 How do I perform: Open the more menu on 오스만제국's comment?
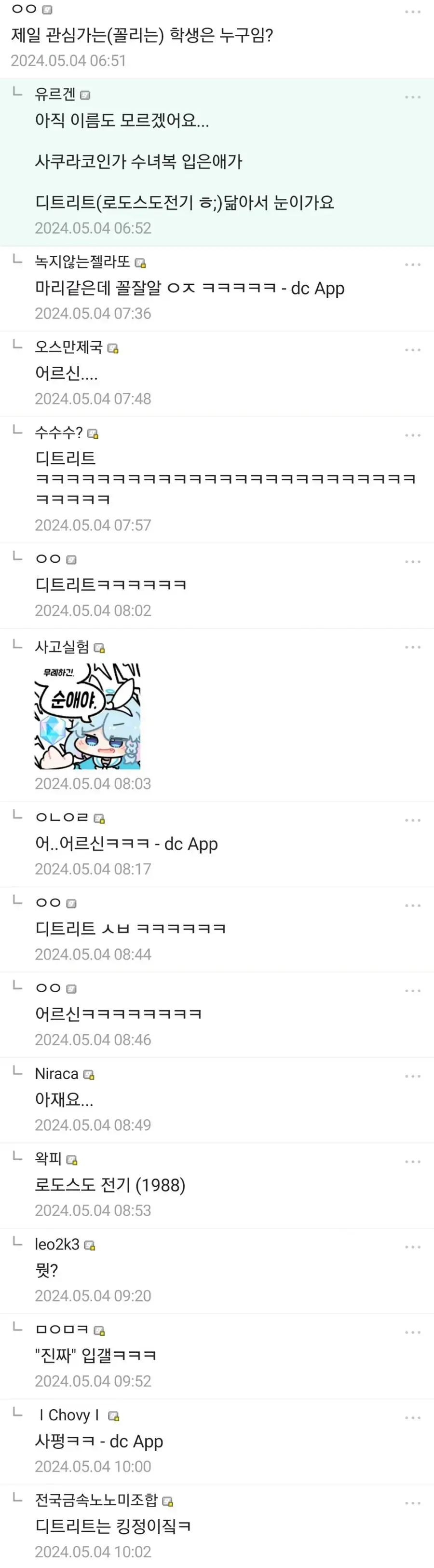[x=413, y=350]
